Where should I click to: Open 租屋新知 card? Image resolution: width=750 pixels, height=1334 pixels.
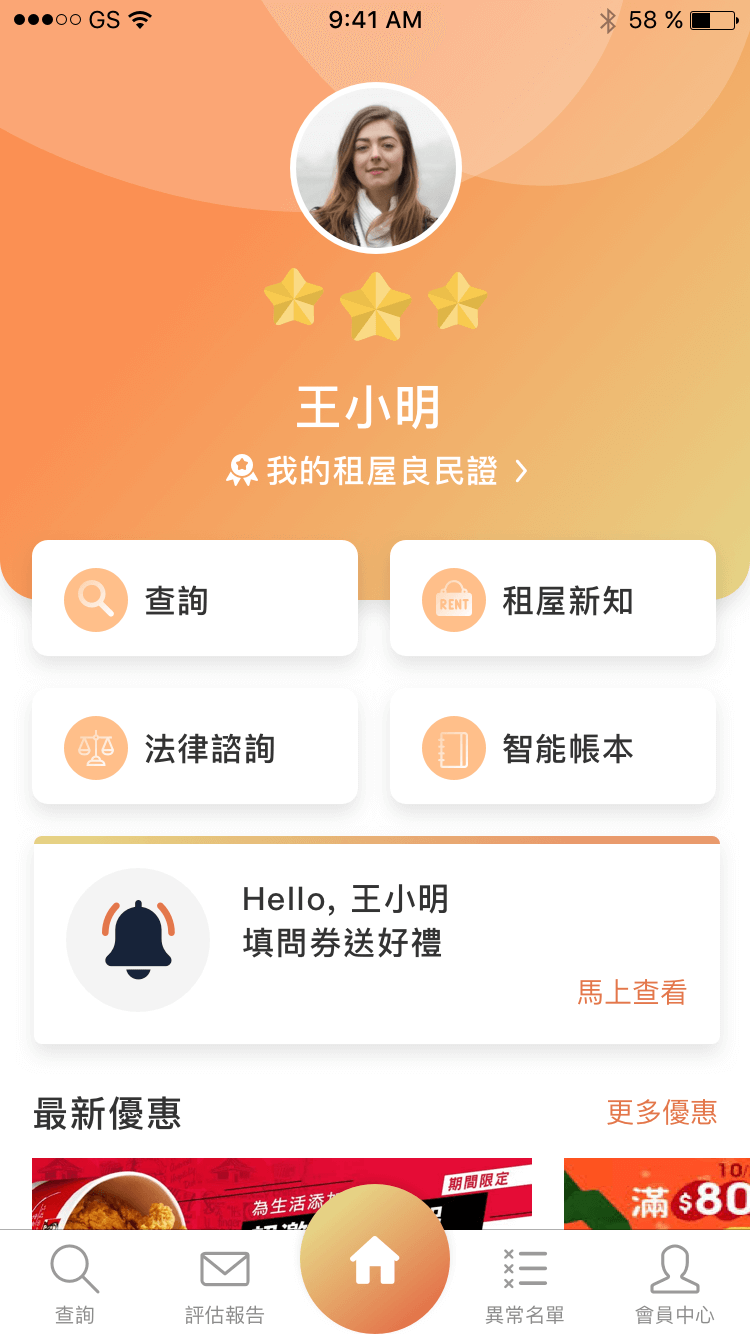click(552, 599)
